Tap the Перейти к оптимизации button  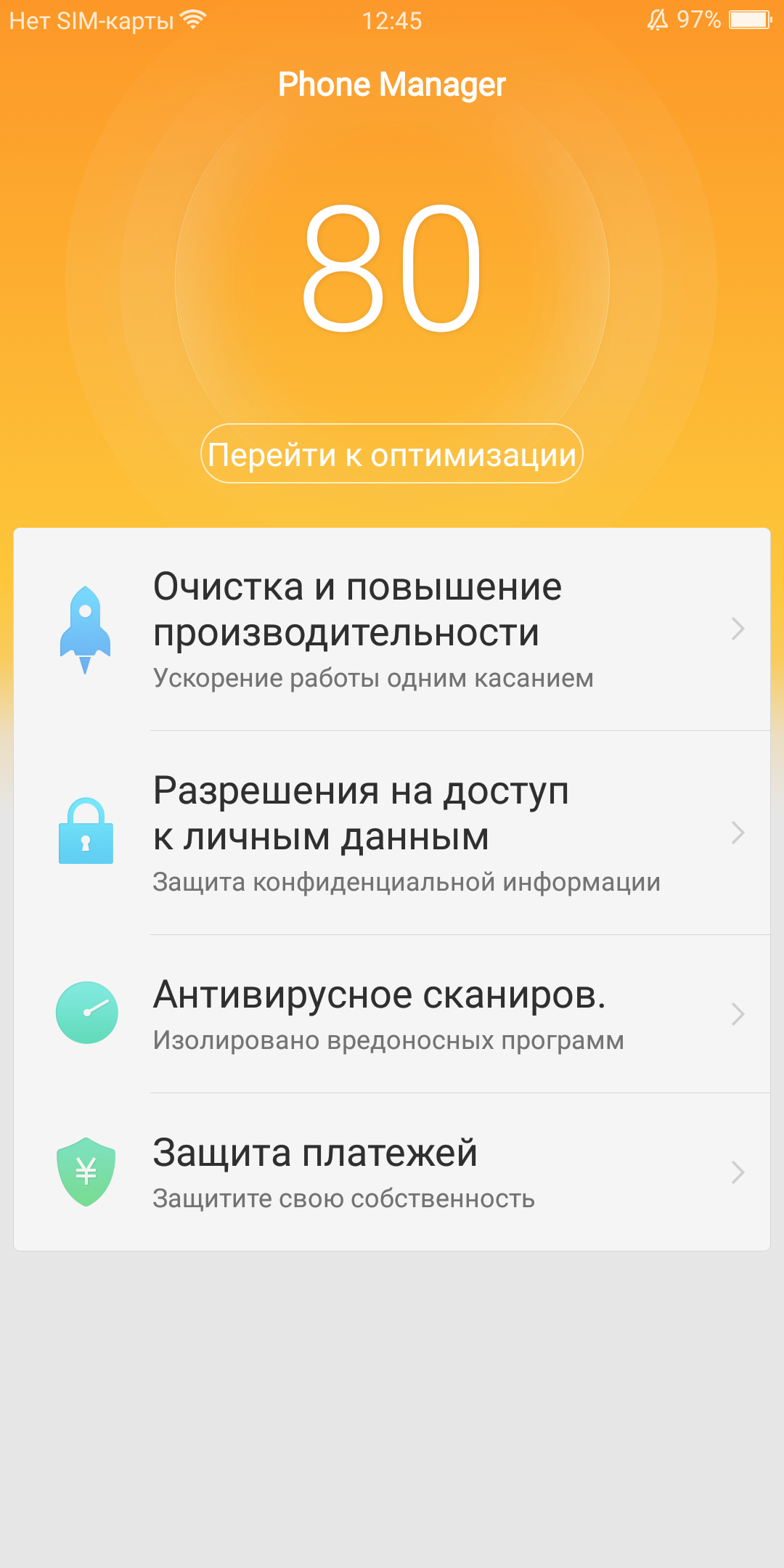392,454
